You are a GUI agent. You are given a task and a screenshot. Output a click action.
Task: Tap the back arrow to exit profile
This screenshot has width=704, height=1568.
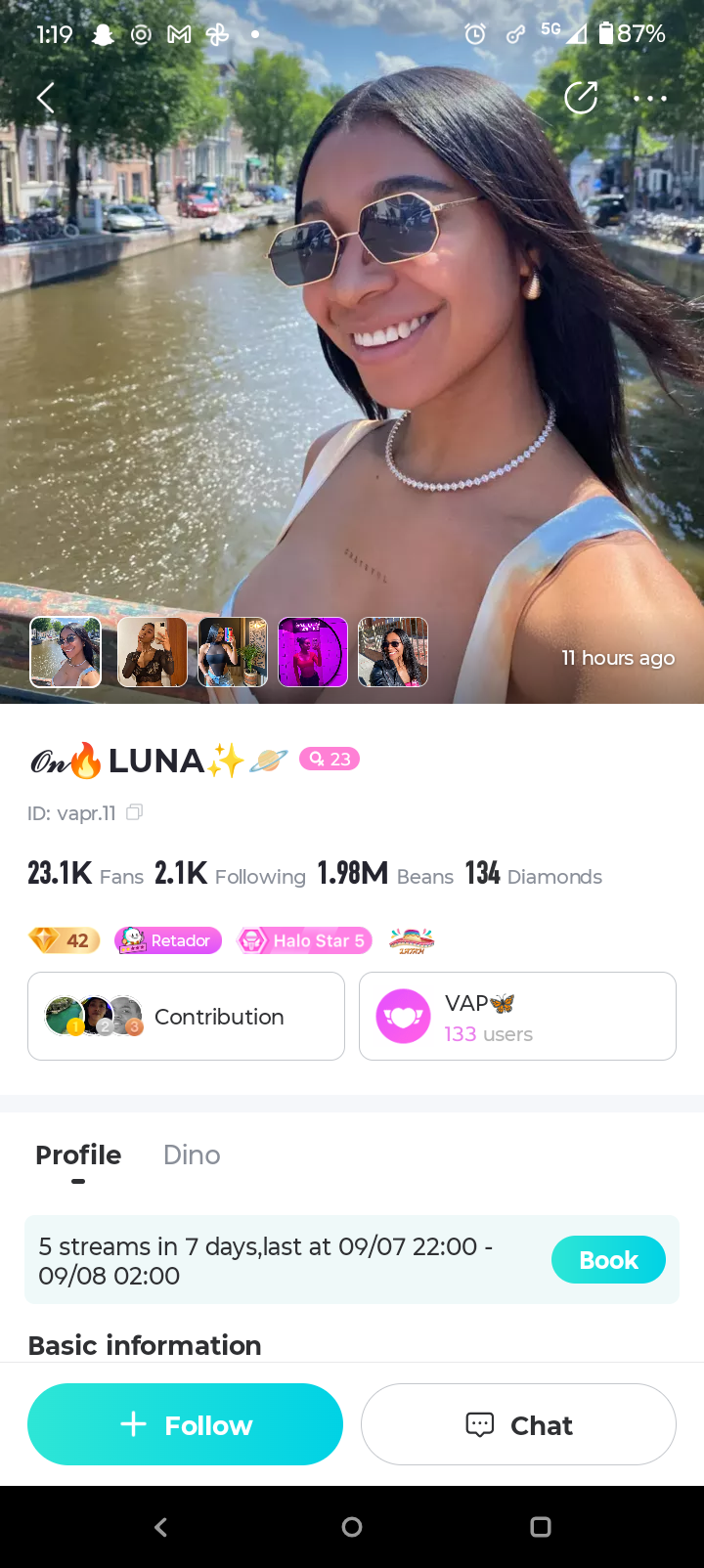[44, 98]
